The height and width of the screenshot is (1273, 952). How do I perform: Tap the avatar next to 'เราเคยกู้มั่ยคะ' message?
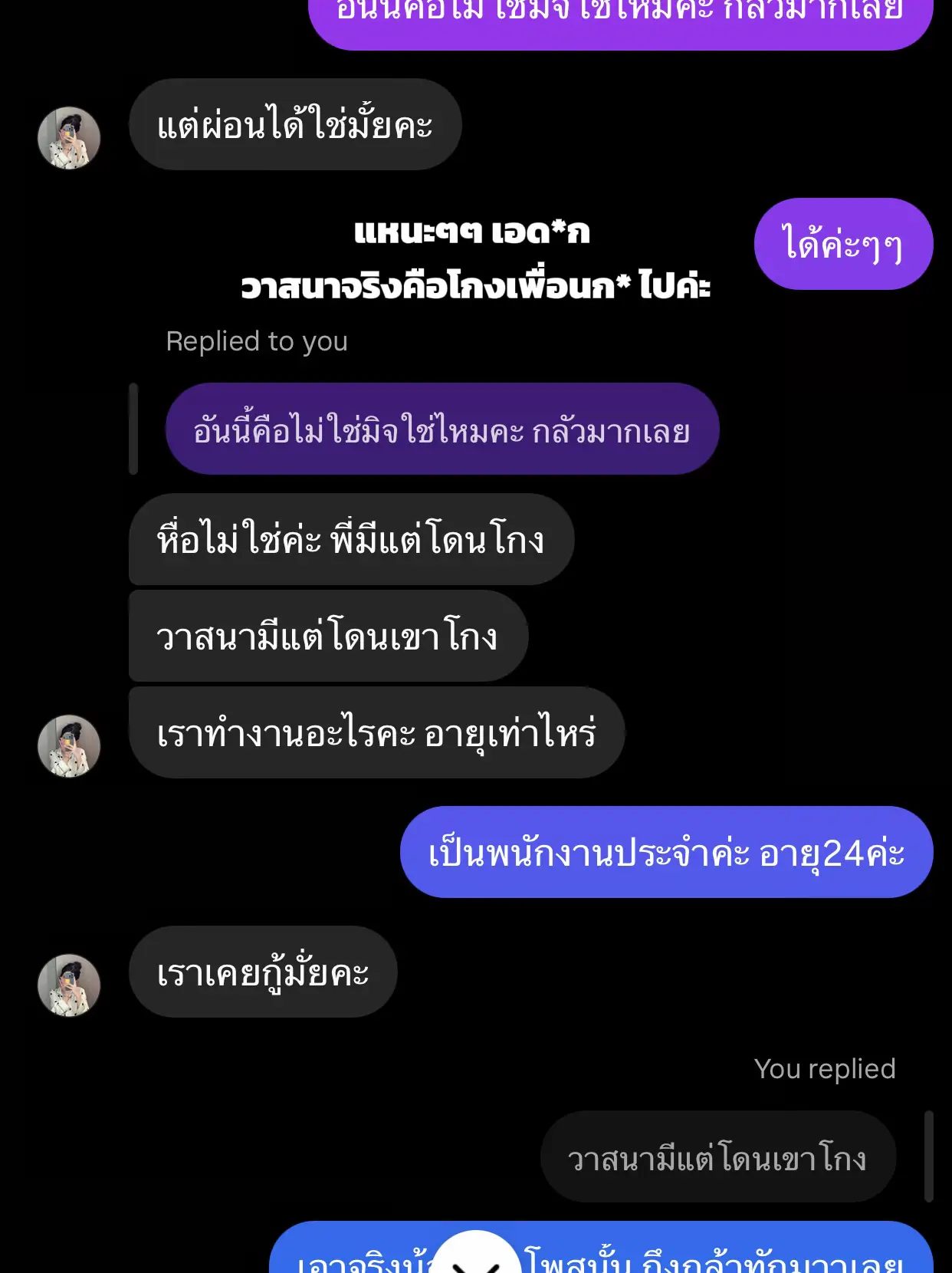[x=68, y=986]
